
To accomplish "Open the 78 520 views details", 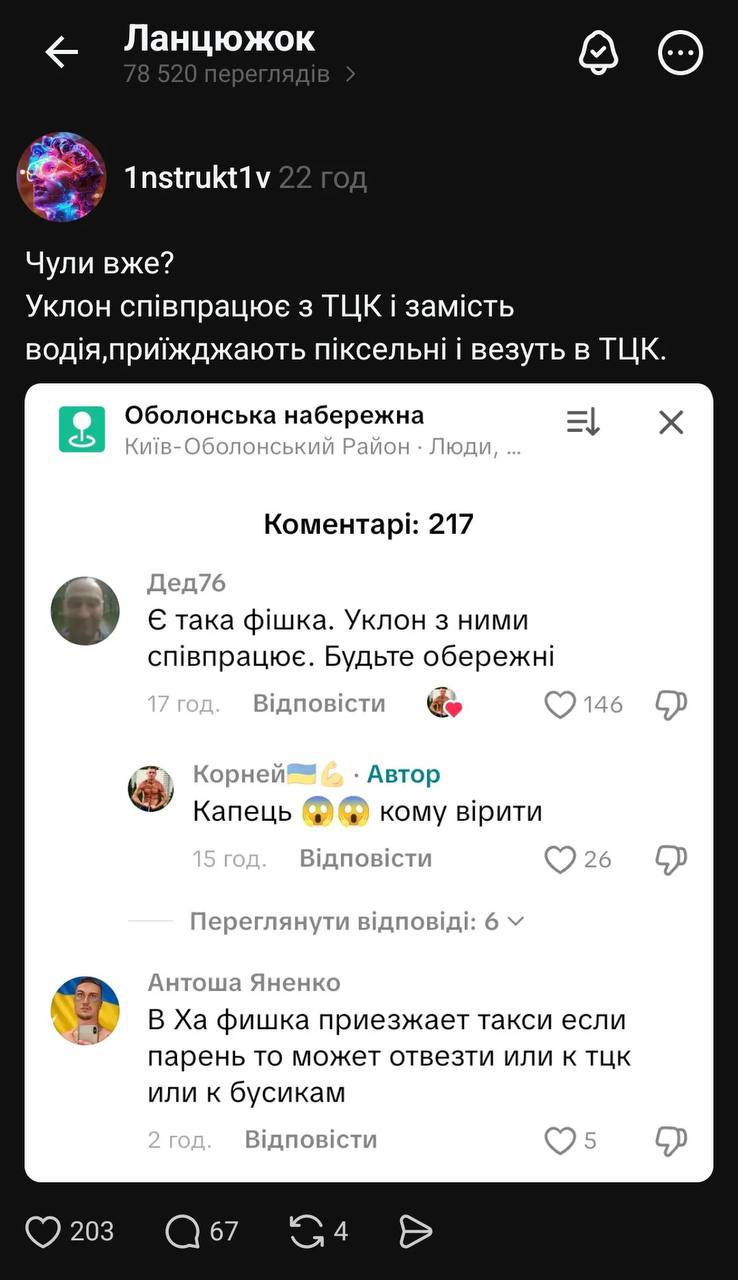I will pos(239,74).
